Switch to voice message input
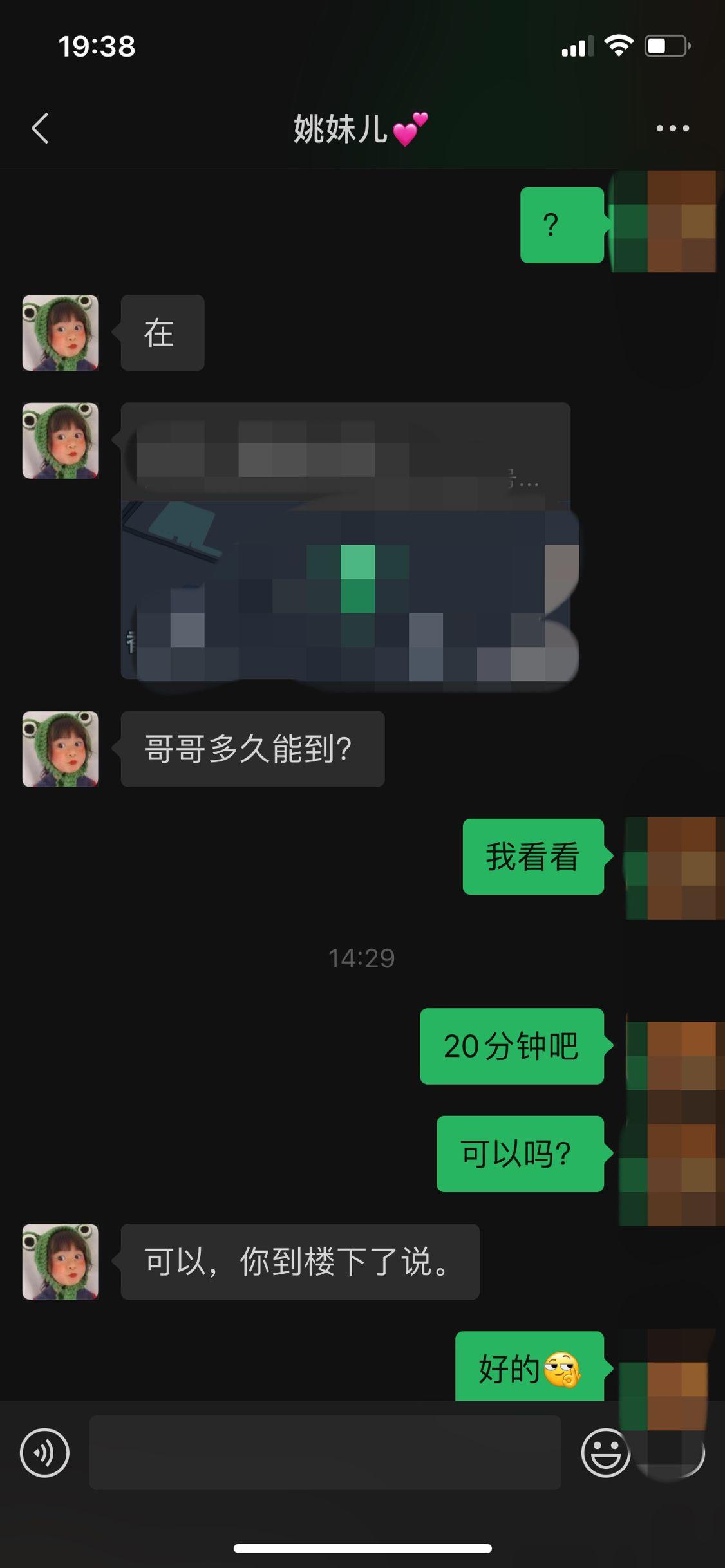The height and width of the screenshot is (1568, 725). [44, 1452]
